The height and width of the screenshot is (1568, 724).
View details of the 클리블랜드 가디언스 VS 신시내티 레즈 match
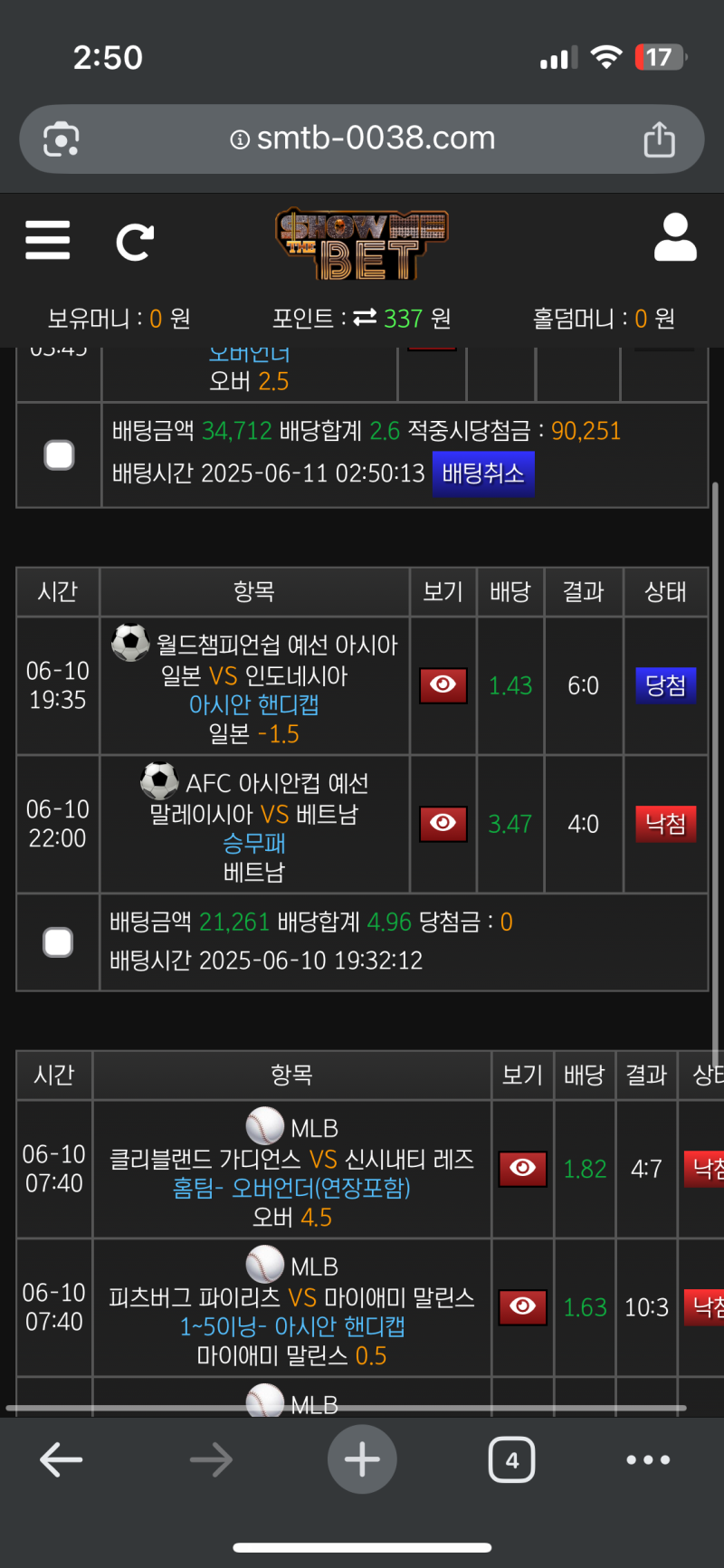(x=522, y=1169)
